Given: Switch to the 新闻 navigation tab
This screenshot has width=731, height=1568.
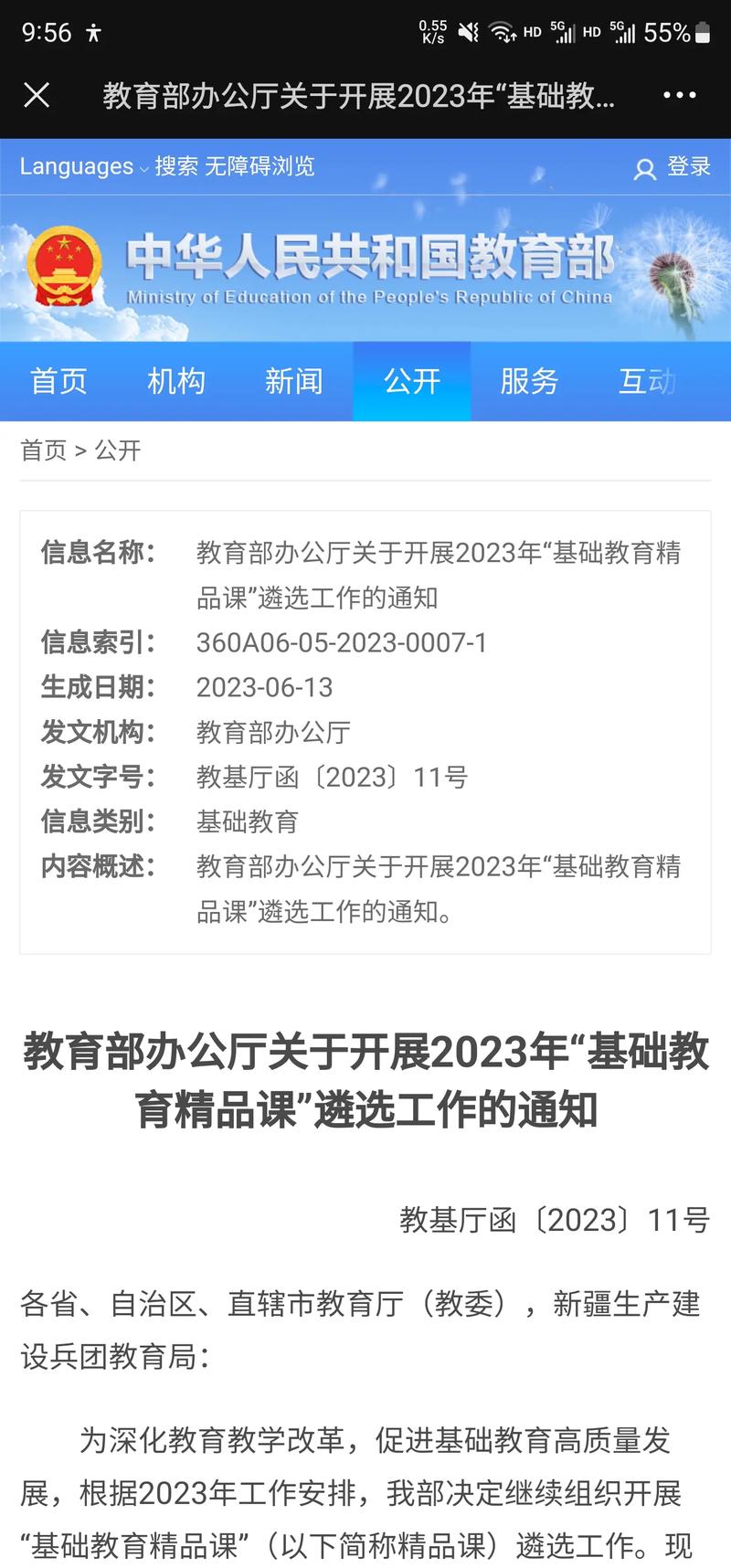Looking at the screenshot, I should coord(294,382).
